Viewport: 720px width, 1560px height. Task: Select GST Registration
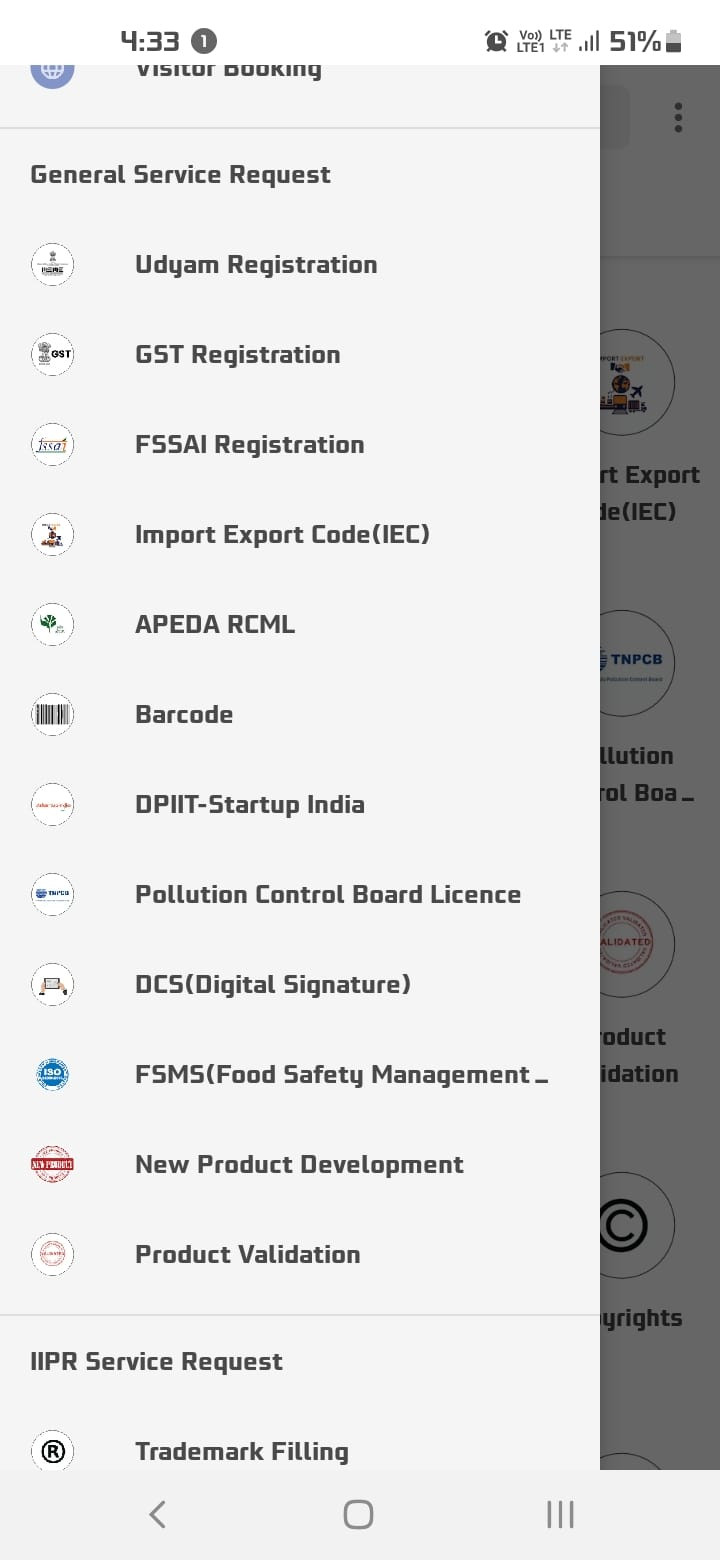pyautogui.click(x=300, y=355)
